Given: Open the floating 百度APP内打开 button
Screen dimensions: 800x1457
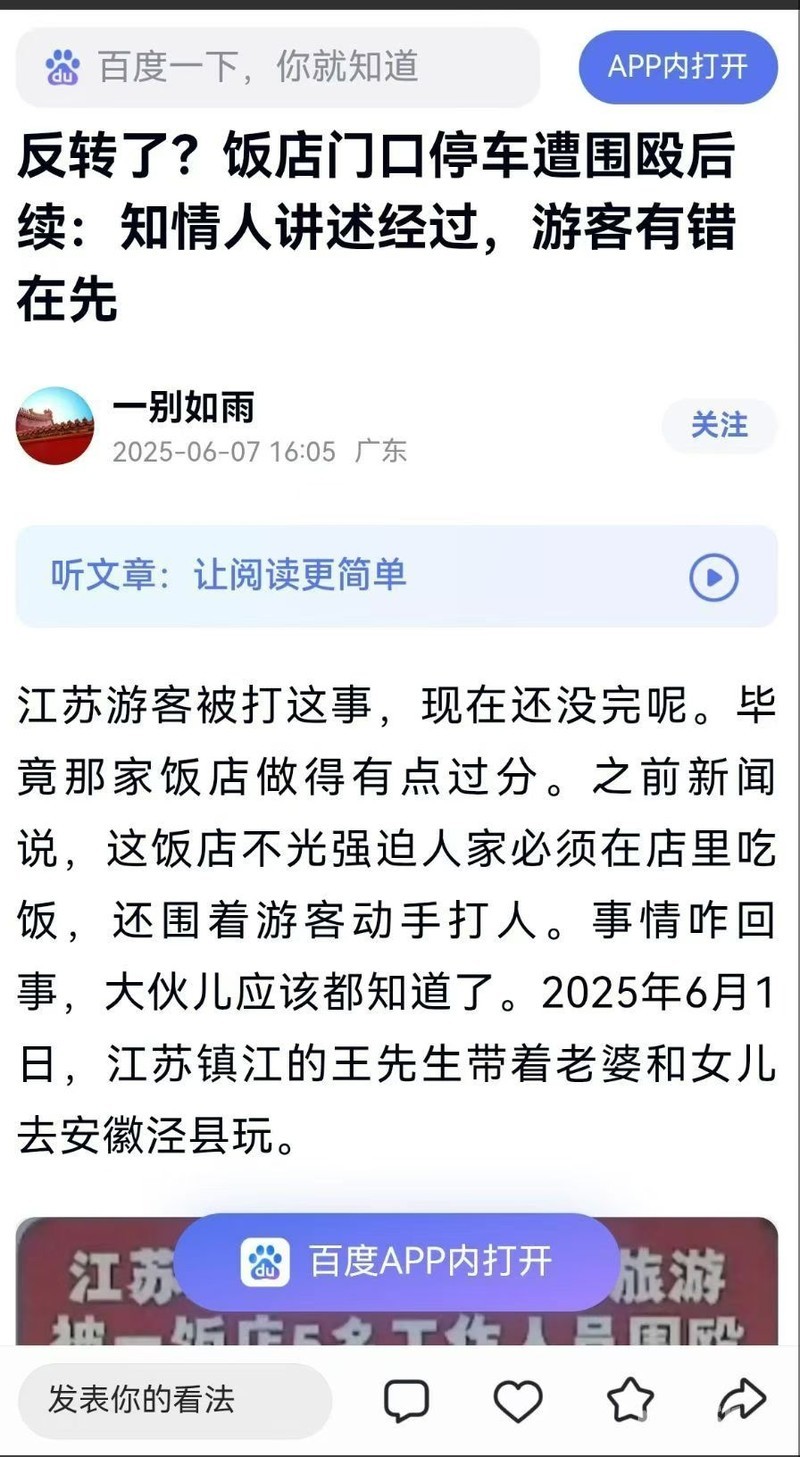Looking at the screenshot, I should (x=397, y=1262).
